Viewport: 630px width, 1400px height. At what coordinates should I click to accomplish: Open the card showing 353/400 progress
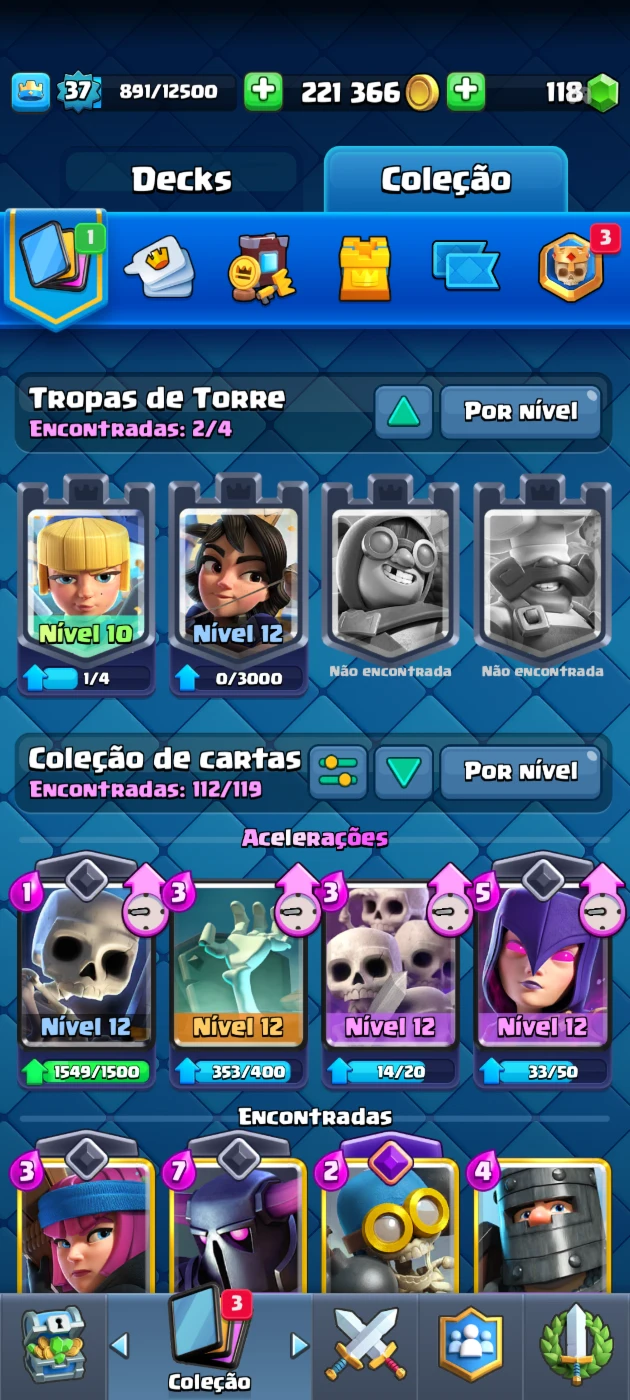tap(238, 970)
